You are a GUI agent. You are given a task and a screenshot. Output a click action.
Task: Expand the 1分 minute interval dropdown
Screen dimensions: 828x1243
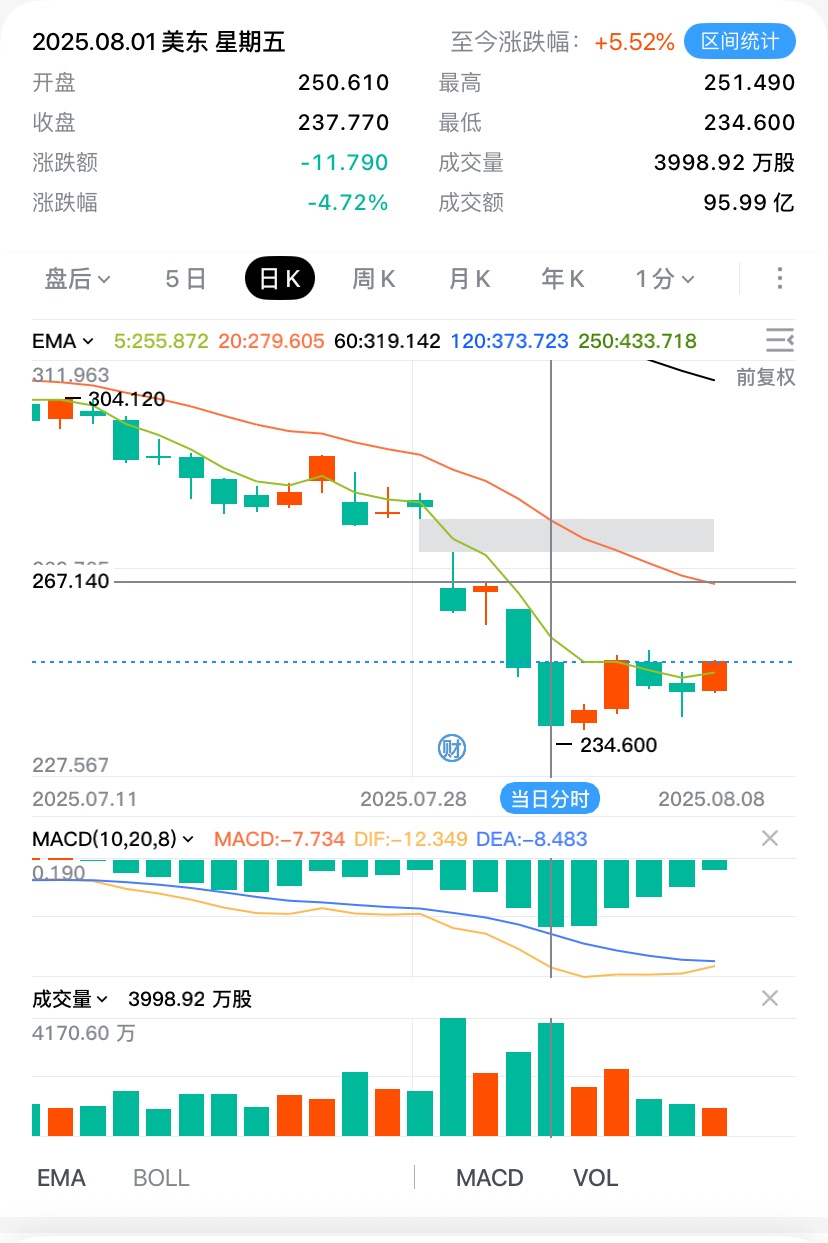664,278
